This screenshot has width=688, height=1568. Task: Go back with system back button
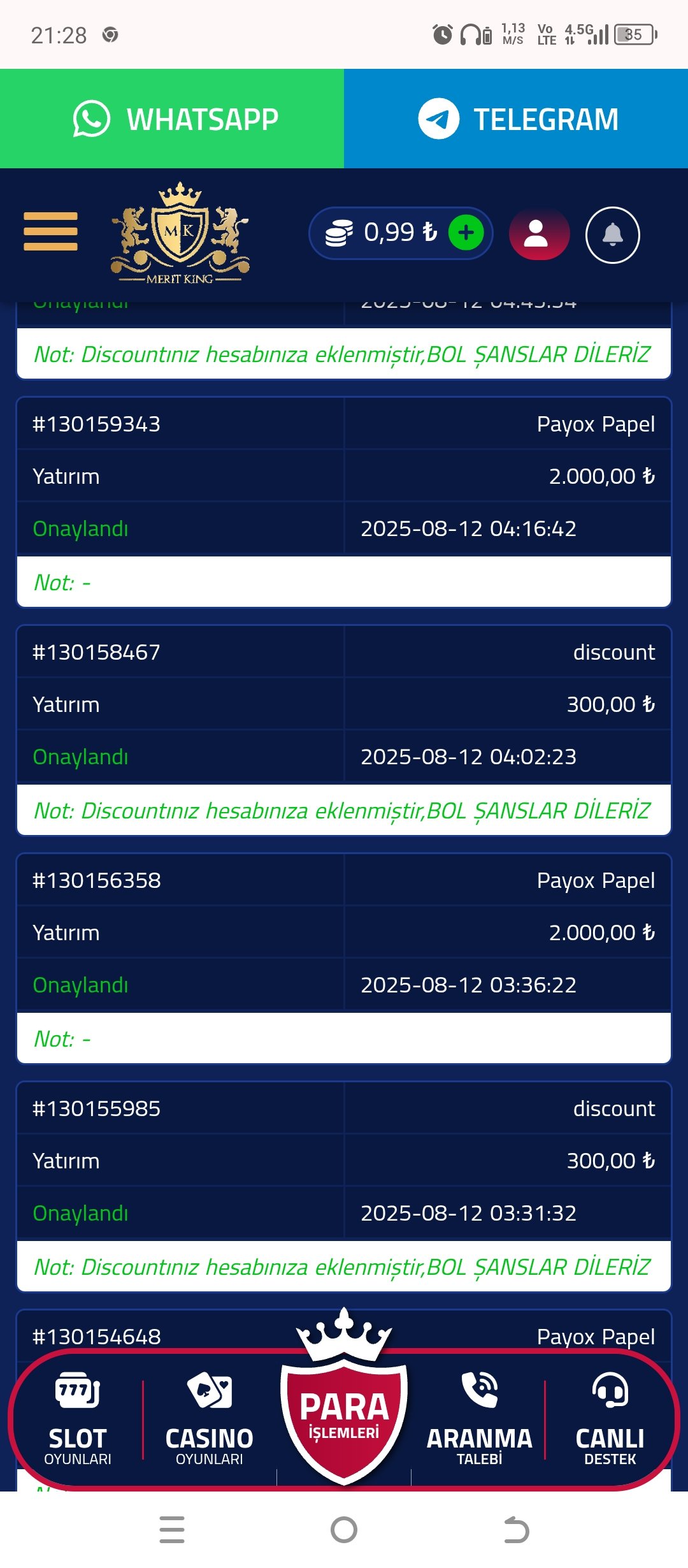coord(516,1530)
